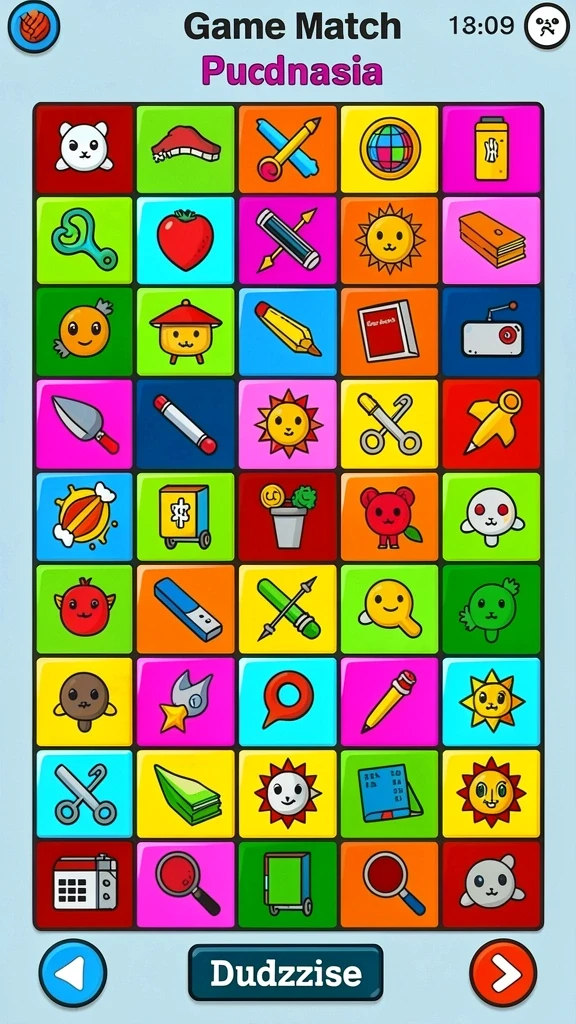Image resolution: width=576 pixels, height=1024 pixels.
Task: Select the scissors tile on cyan background
Action: pyautogui.click(x=84, y=793)
